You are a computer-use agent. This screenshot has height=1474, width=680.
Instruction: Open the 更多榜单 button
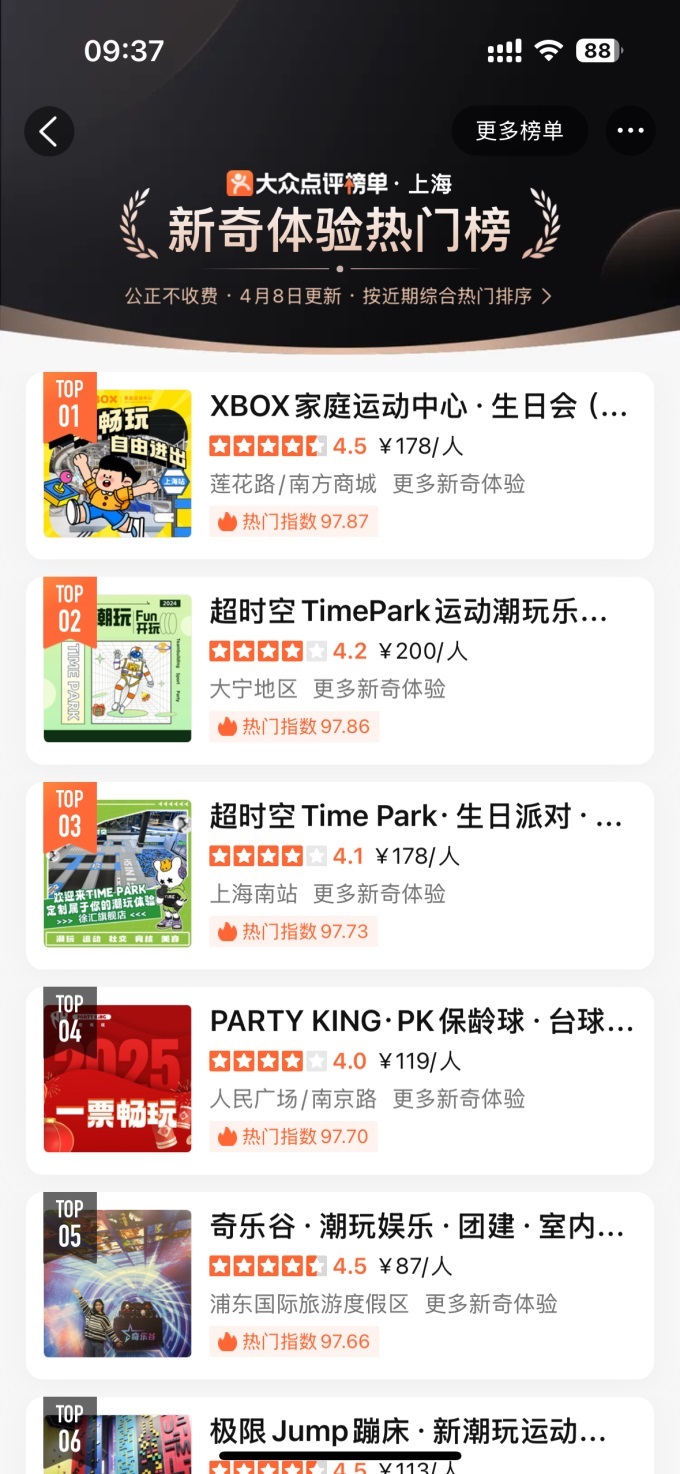[x=519, y=131]
